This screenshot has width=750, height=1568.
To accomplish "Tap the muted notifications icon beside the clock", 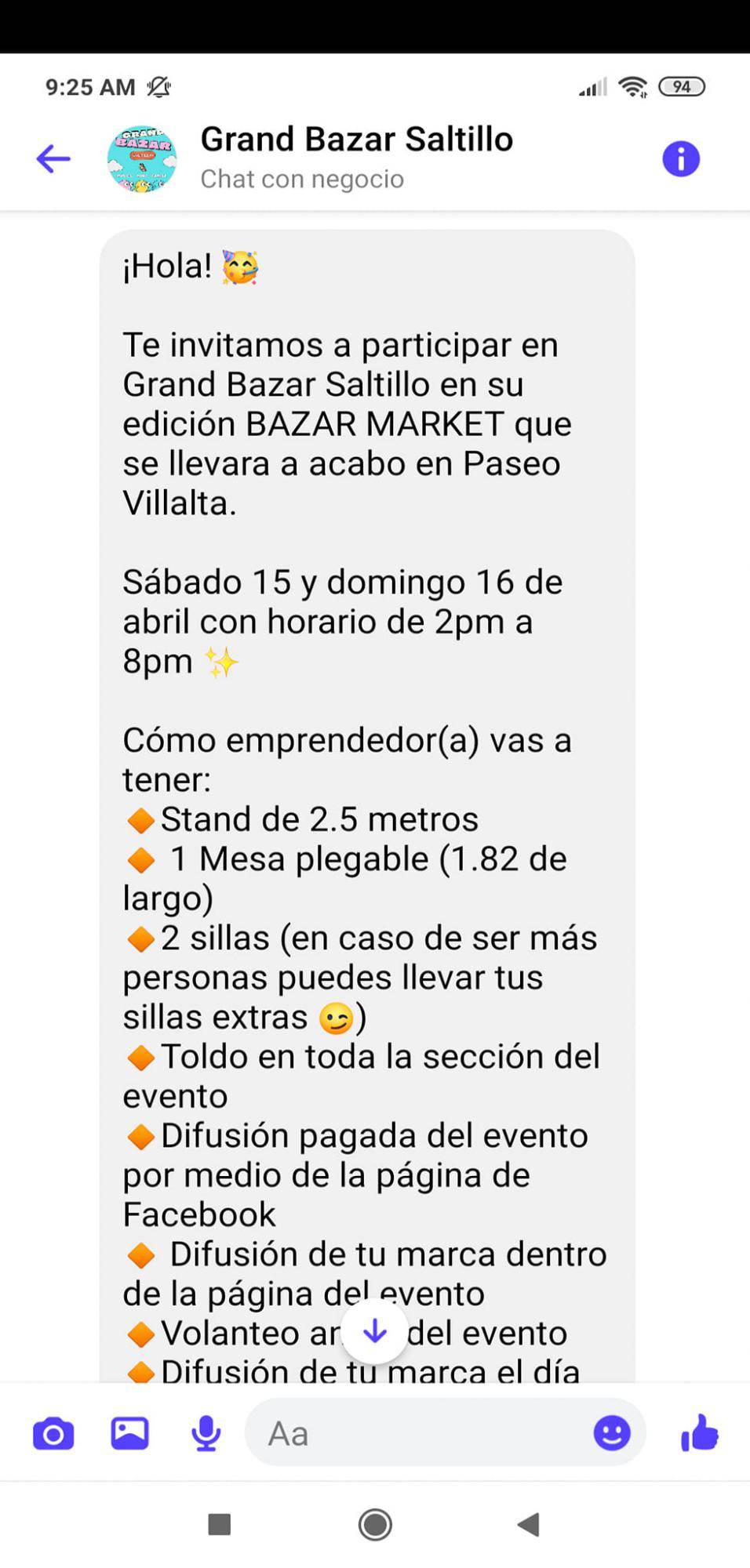I will coord(159,86).
